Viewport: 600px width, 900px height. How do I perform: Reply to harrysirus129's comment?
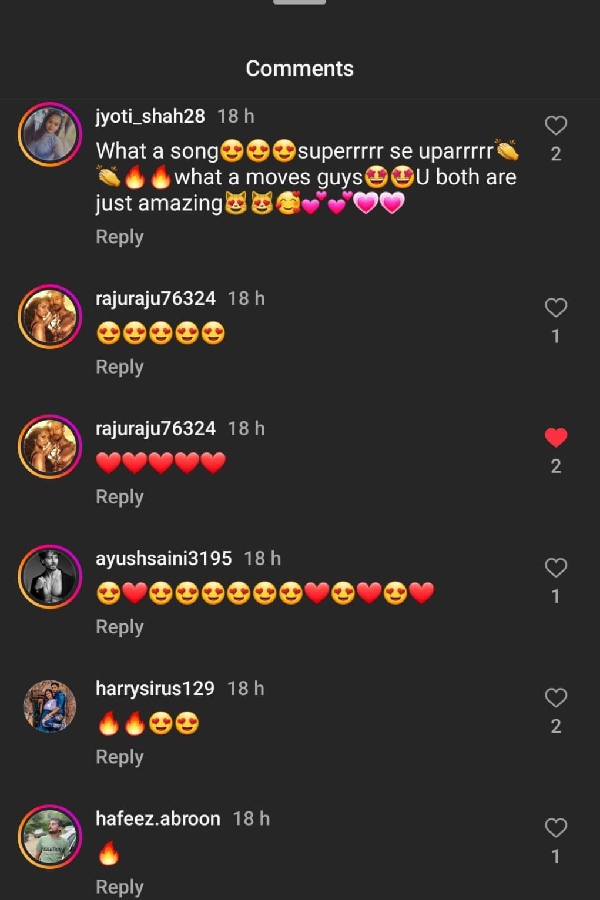(x=119, y=757)
